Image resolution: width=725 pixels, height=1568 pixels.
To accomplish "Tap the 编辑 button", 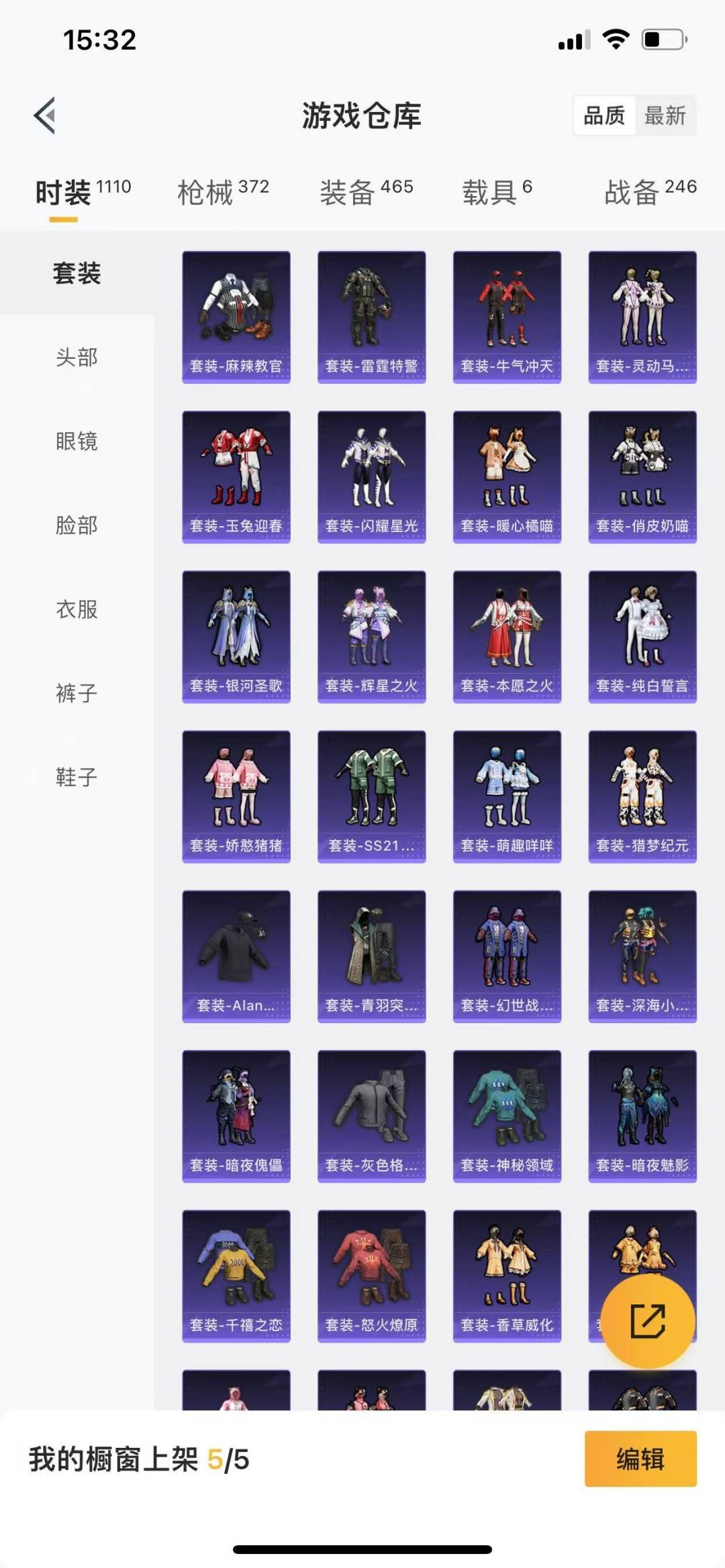I will point(640,1459).
